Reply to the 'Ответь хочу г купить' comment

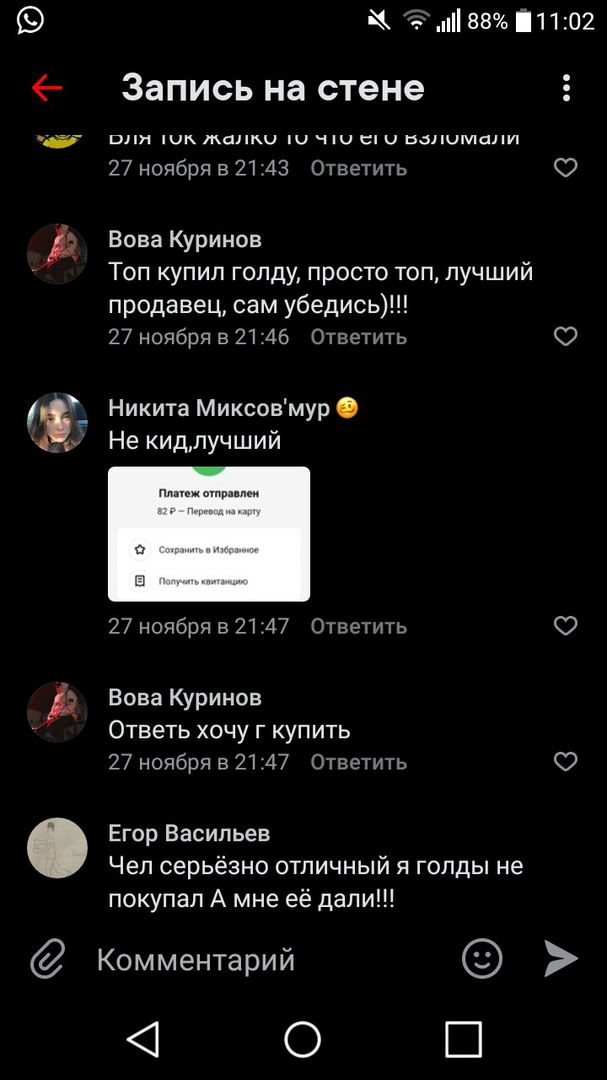pyautogui.click(x=358, y=762)
